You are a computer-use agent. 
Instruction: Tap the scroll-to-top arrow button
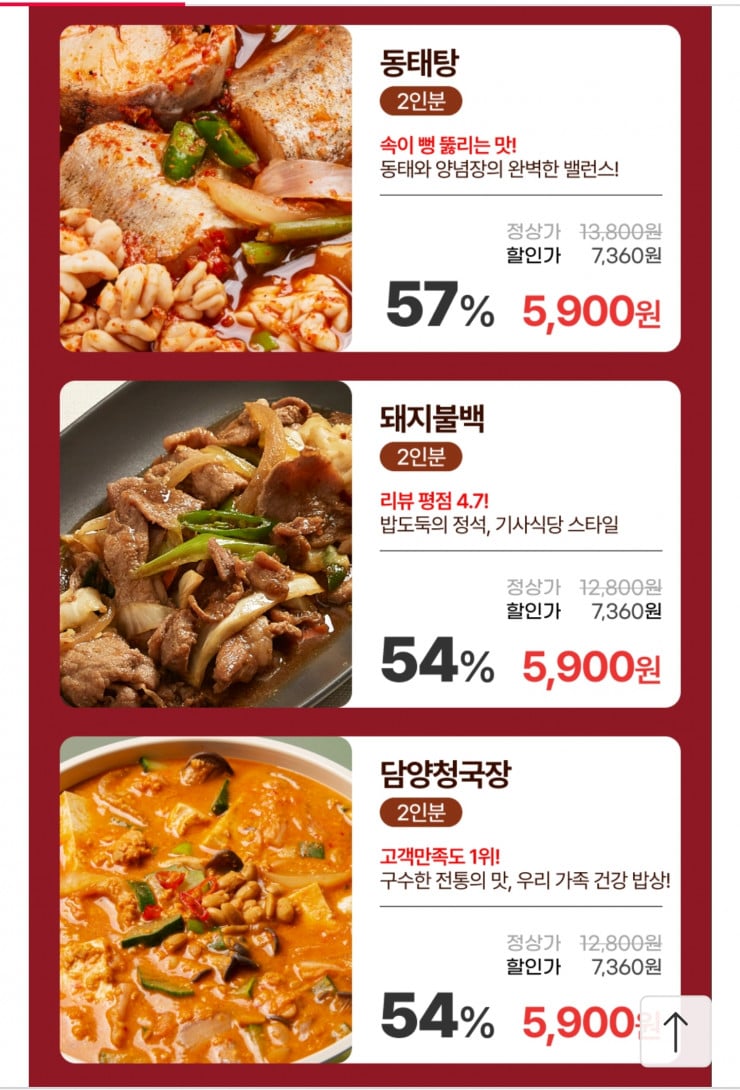coord(676,1031)
